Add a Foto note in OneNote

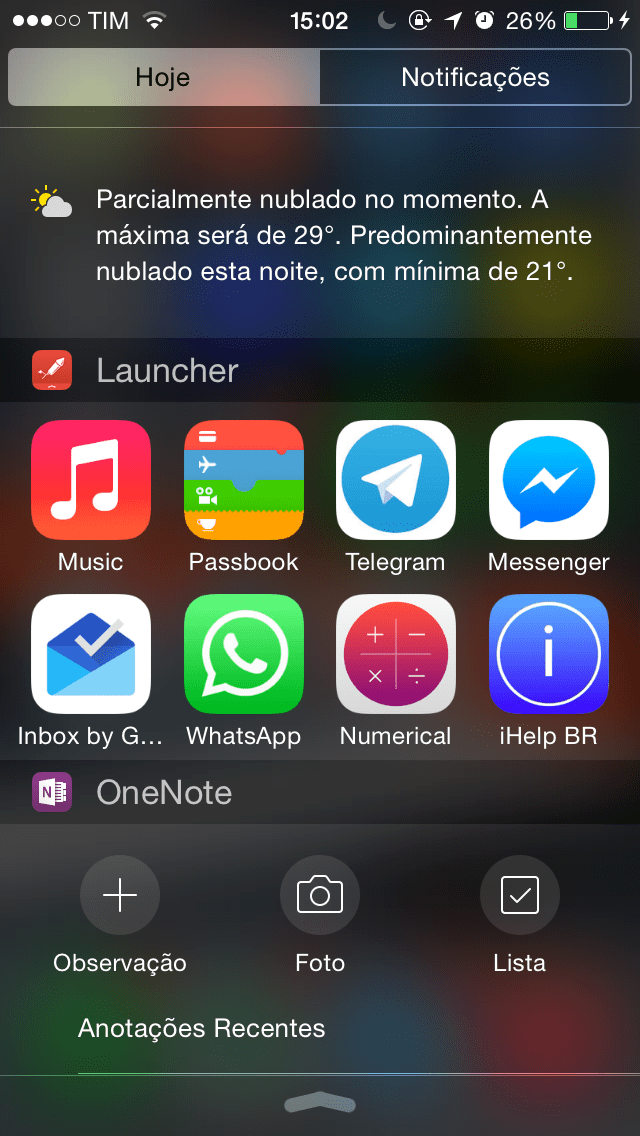(x=320, y=896)
